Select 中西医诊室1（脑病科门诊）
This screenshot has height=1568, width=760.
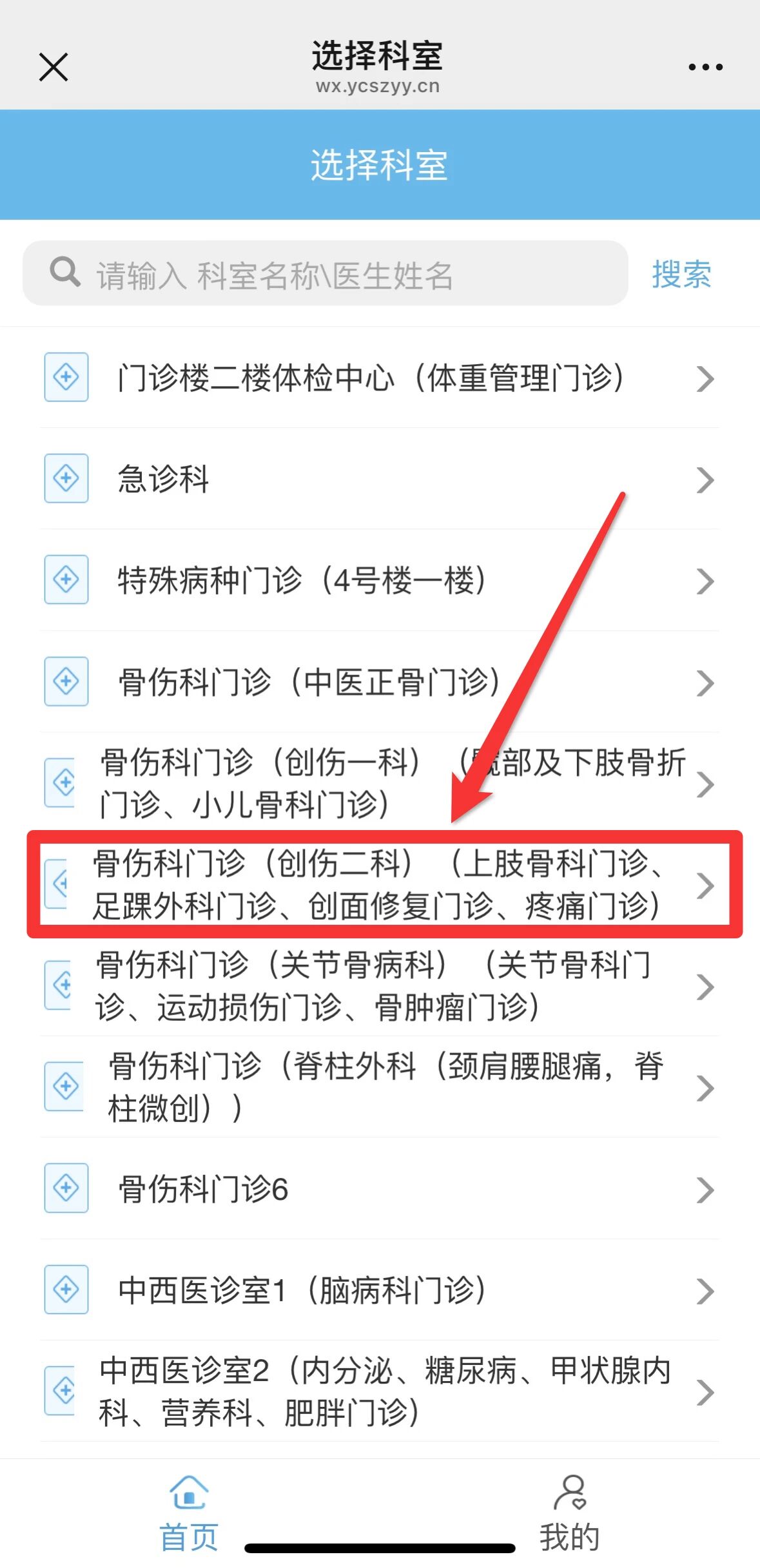(x=379, y=1290)
